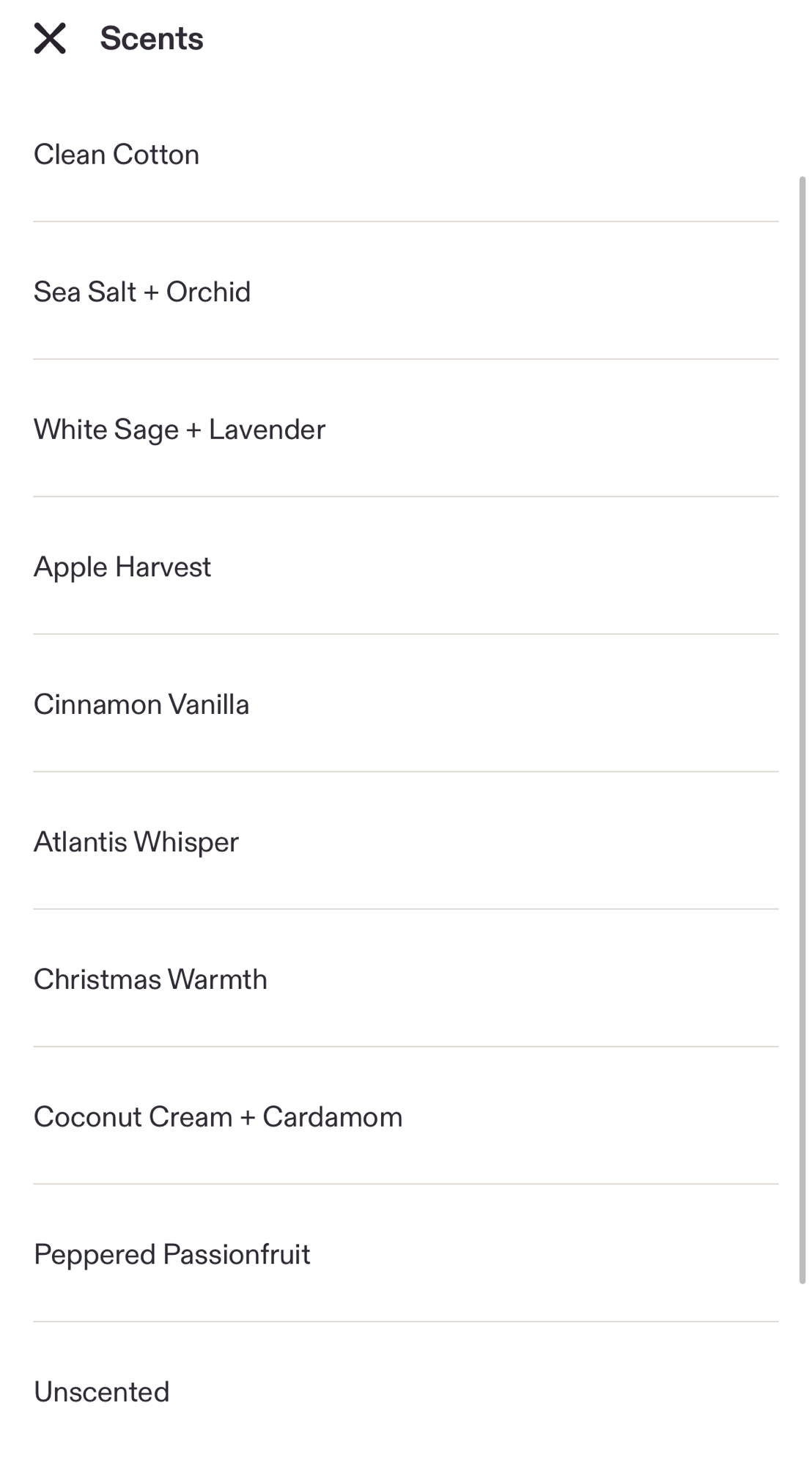Pick Coconut Cream + Cardamom
812x1466 pixels.
click(218, 1117)
